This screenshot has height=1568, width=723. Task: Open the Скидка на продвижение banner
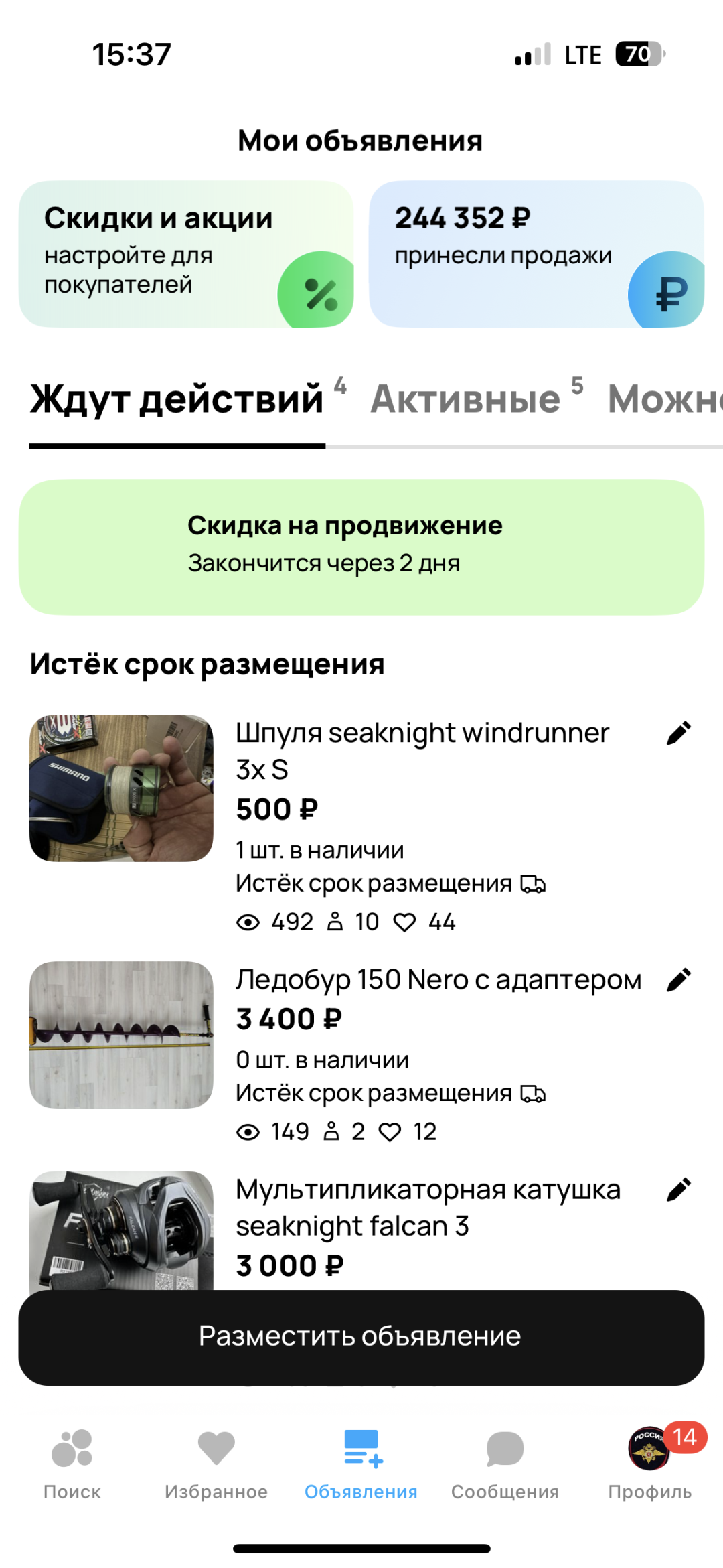(361, 546)
